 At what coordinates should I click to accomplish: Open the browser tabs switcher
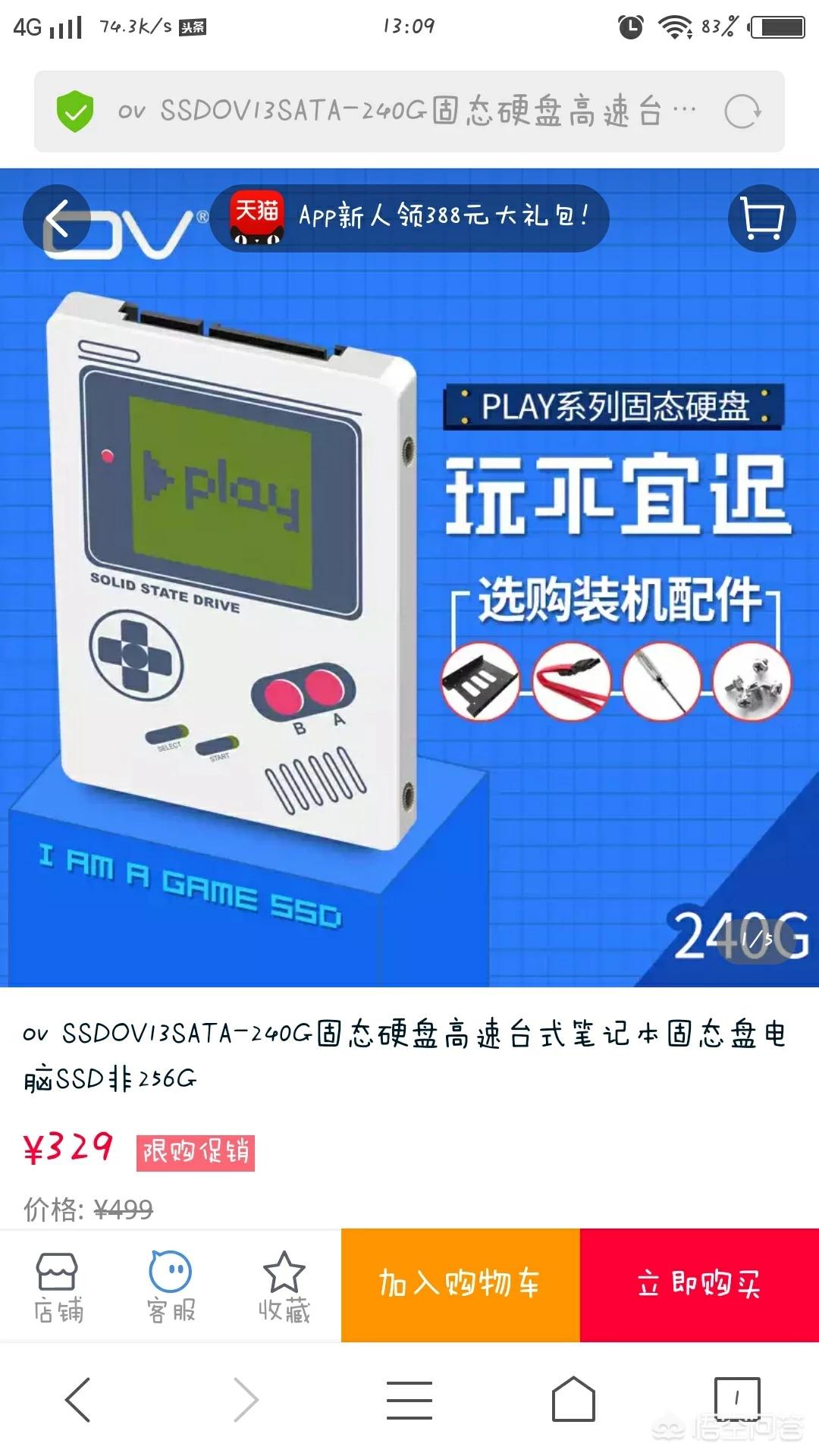[737, 1398]
